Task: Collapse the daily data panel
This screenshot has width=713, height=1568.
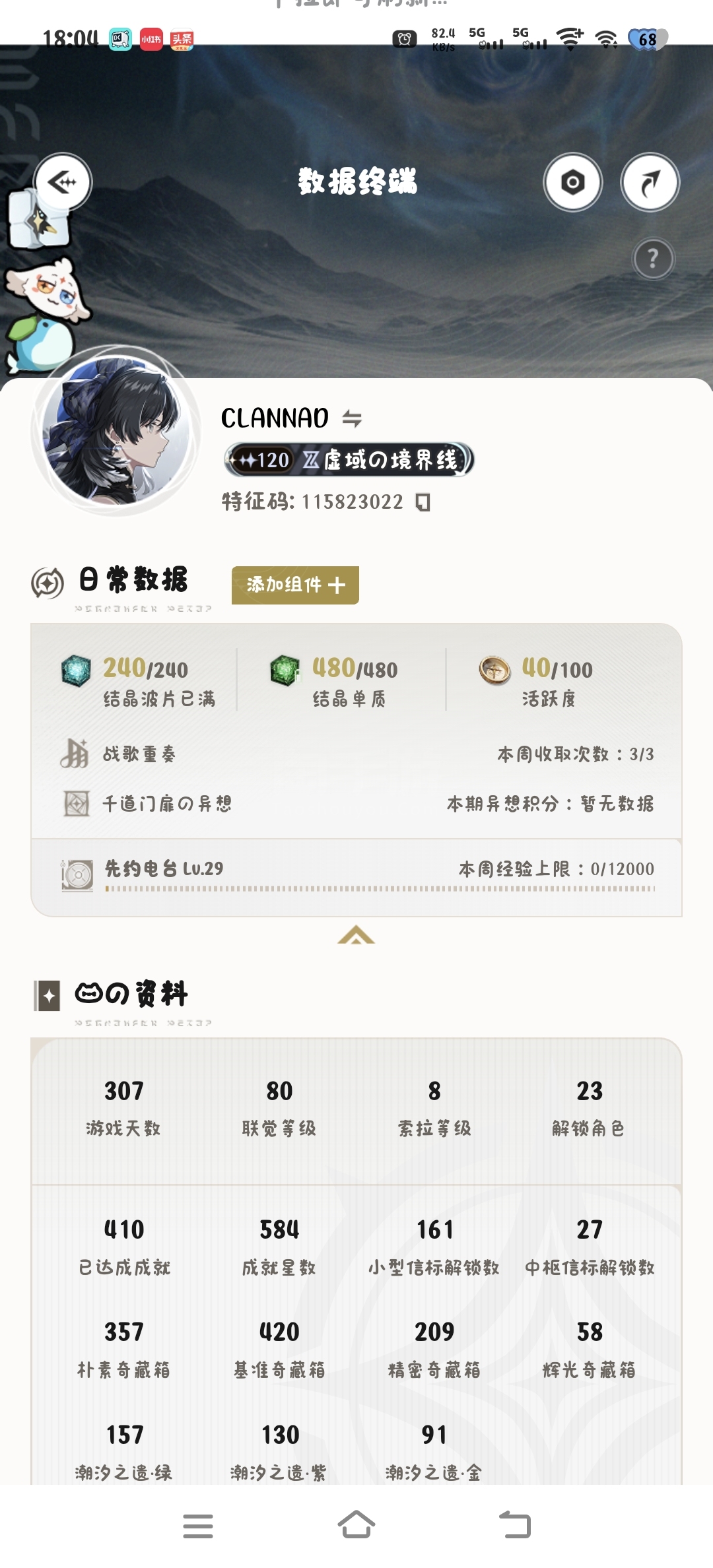Action: (356, 935)
